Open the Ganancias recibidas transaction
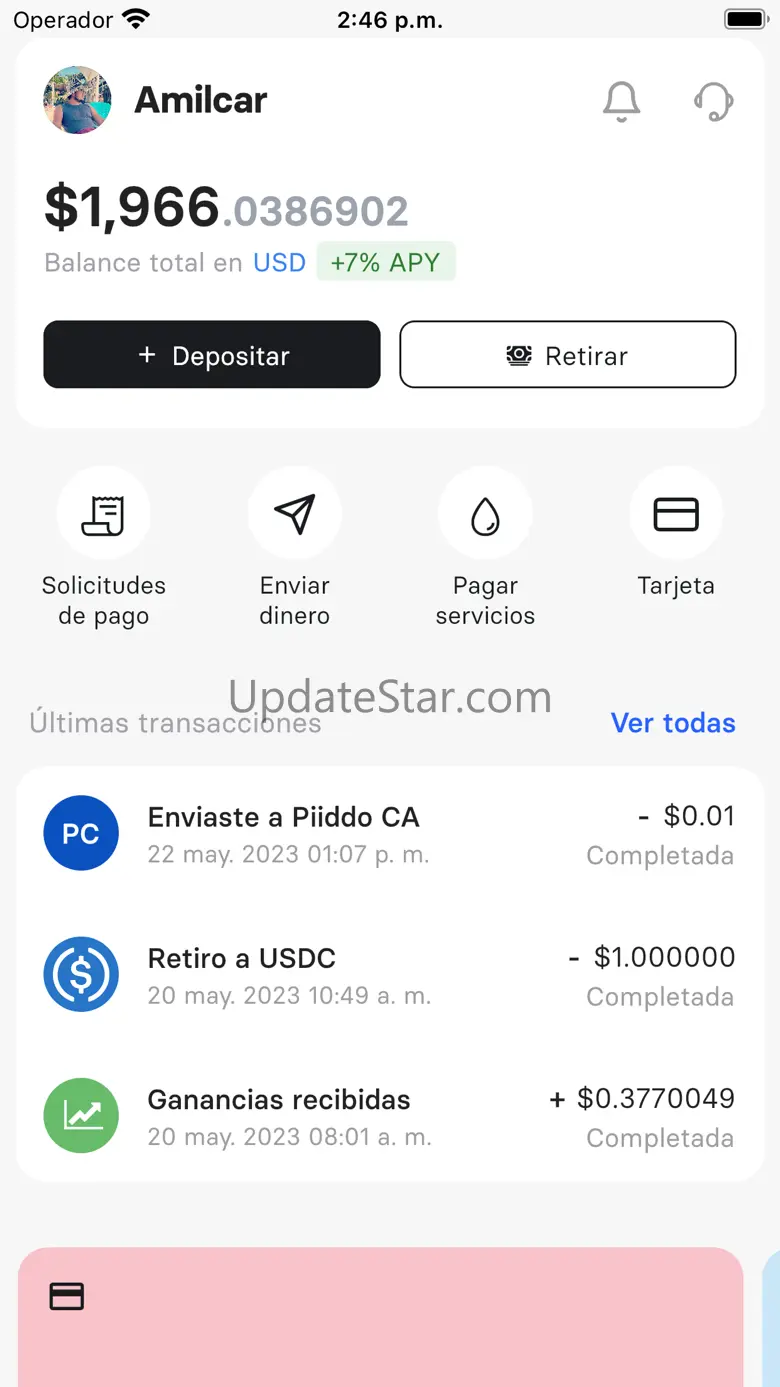Screen dimensions: 780x1387 point(390,1116)
